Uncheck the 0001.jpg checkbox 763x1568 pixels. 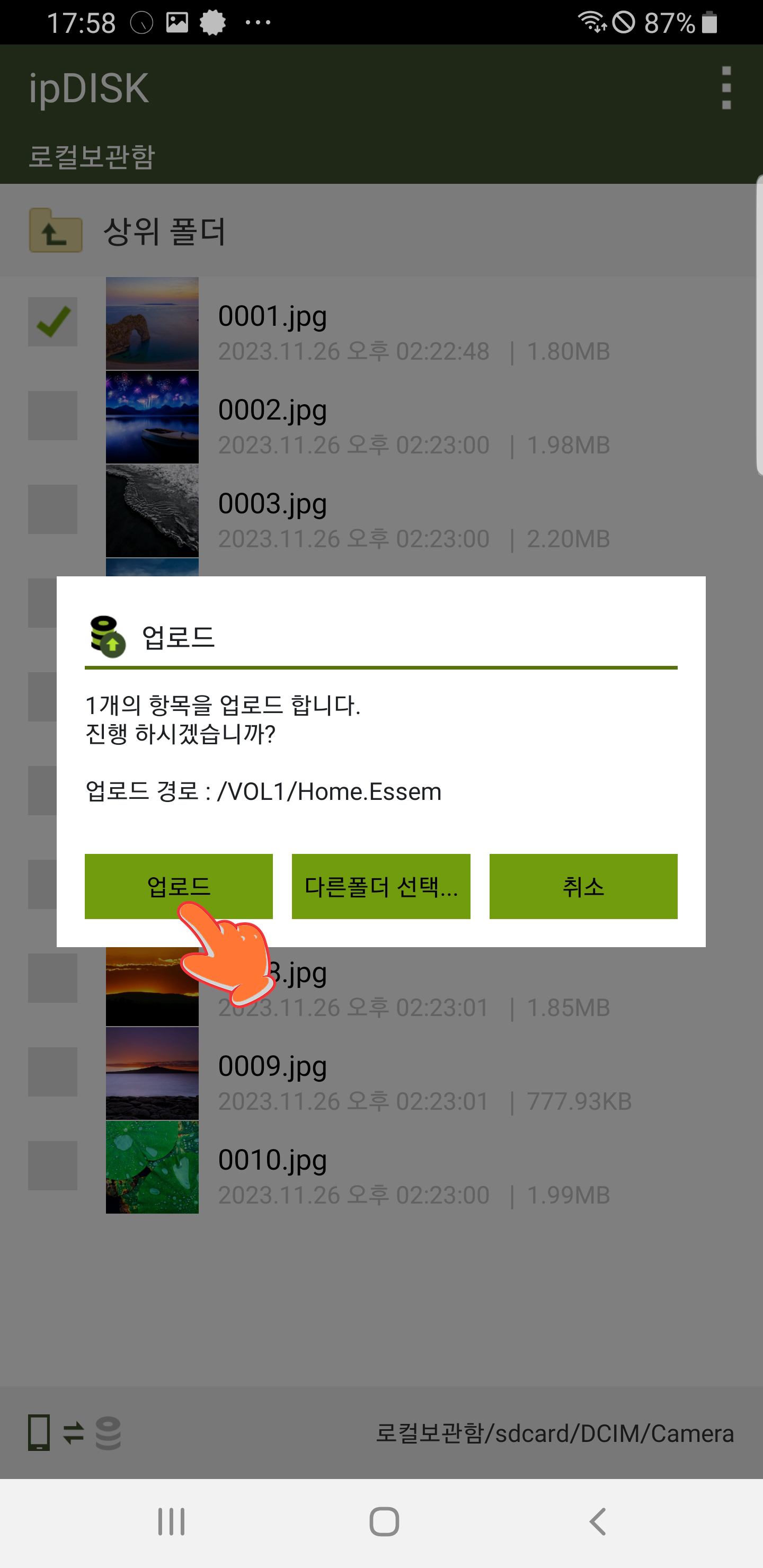(x=53, y=322)
